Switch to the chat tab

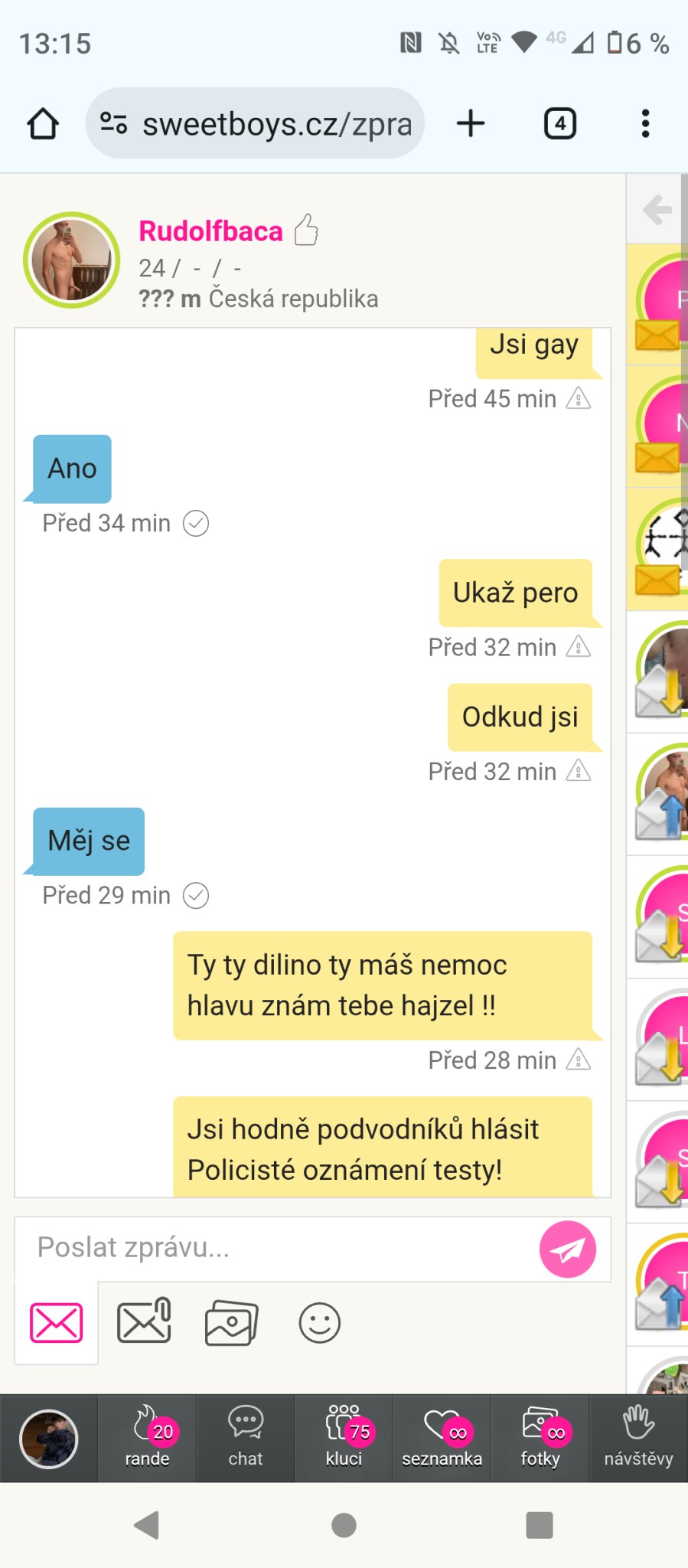pyautogui.click(x=245, y=1437)
